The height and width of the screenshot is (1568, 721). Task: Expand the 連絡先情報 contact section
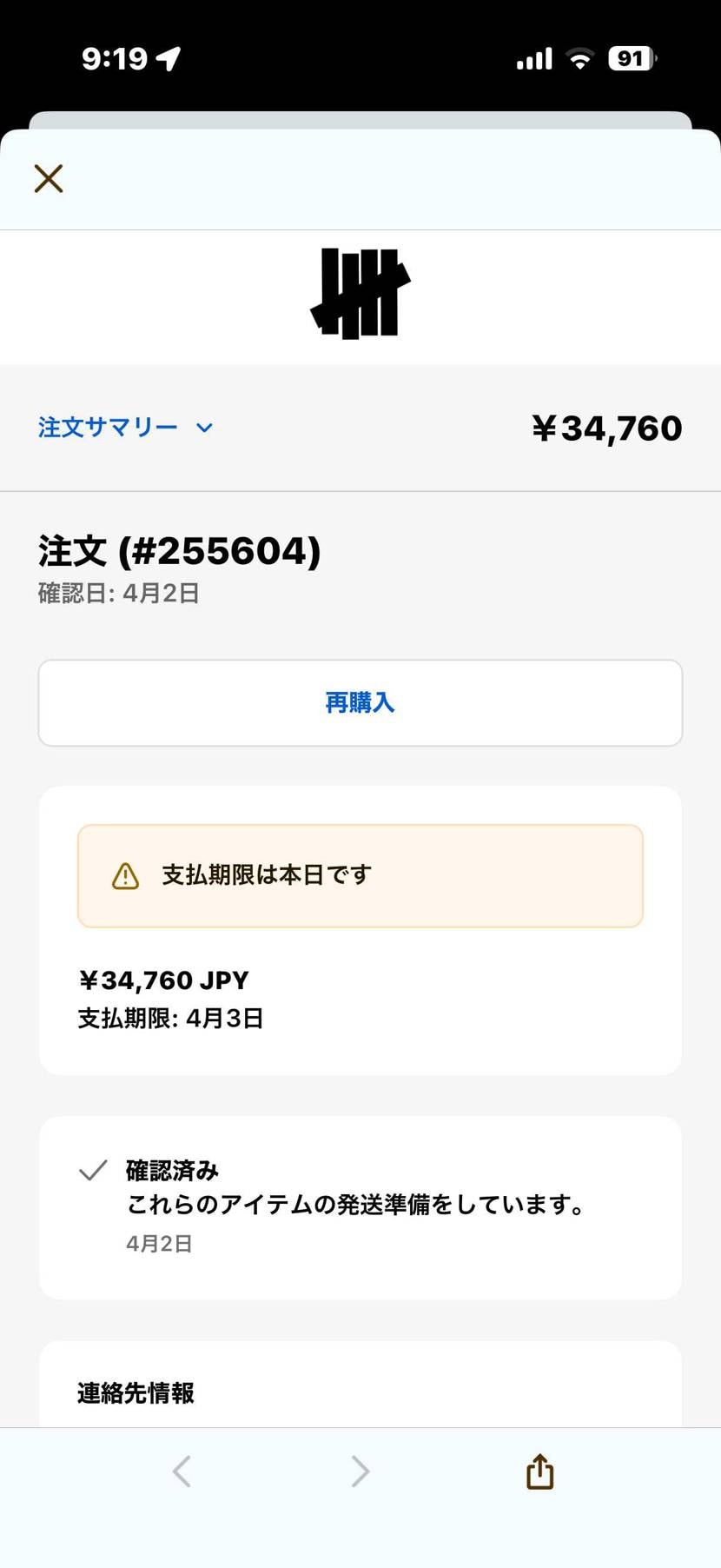point(134,1393)
